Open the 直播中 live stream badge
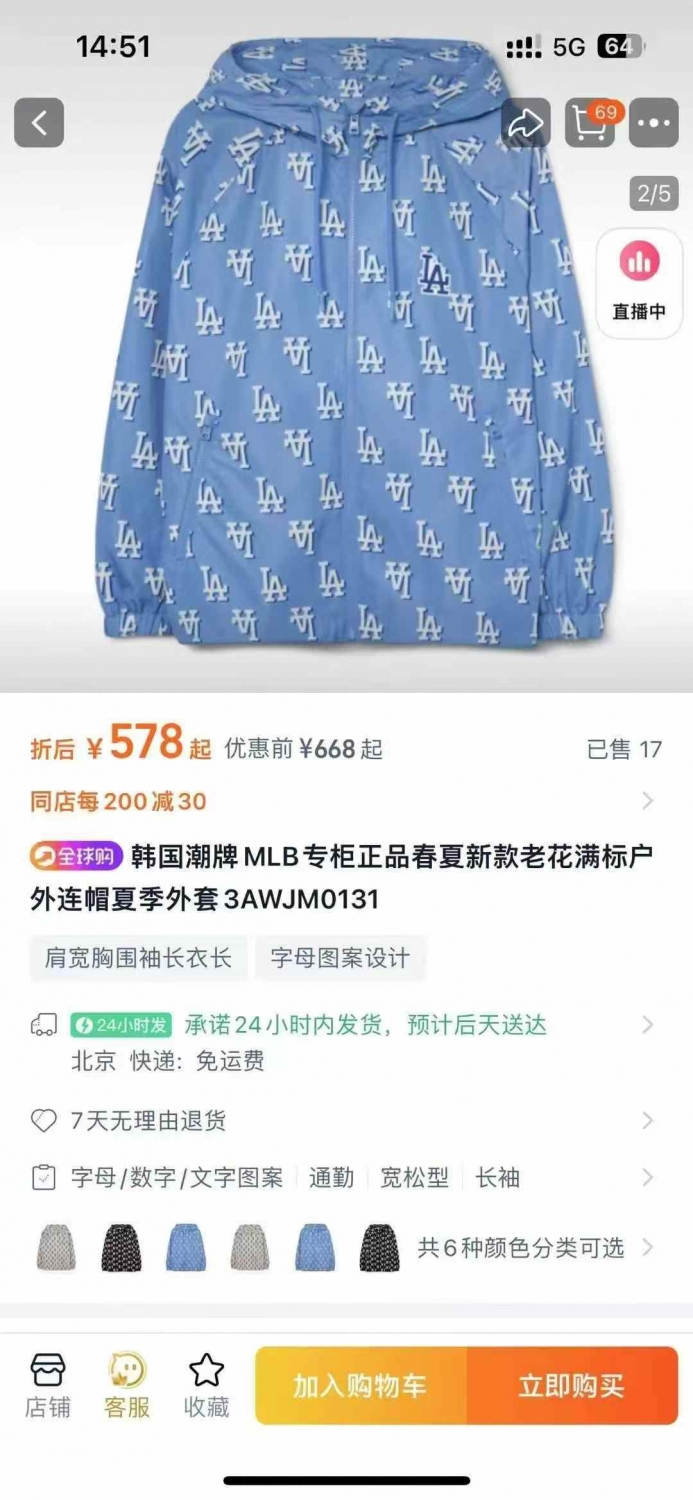Image resolution: width=693 pixels, height=1500 pixels. pos(639,284)
